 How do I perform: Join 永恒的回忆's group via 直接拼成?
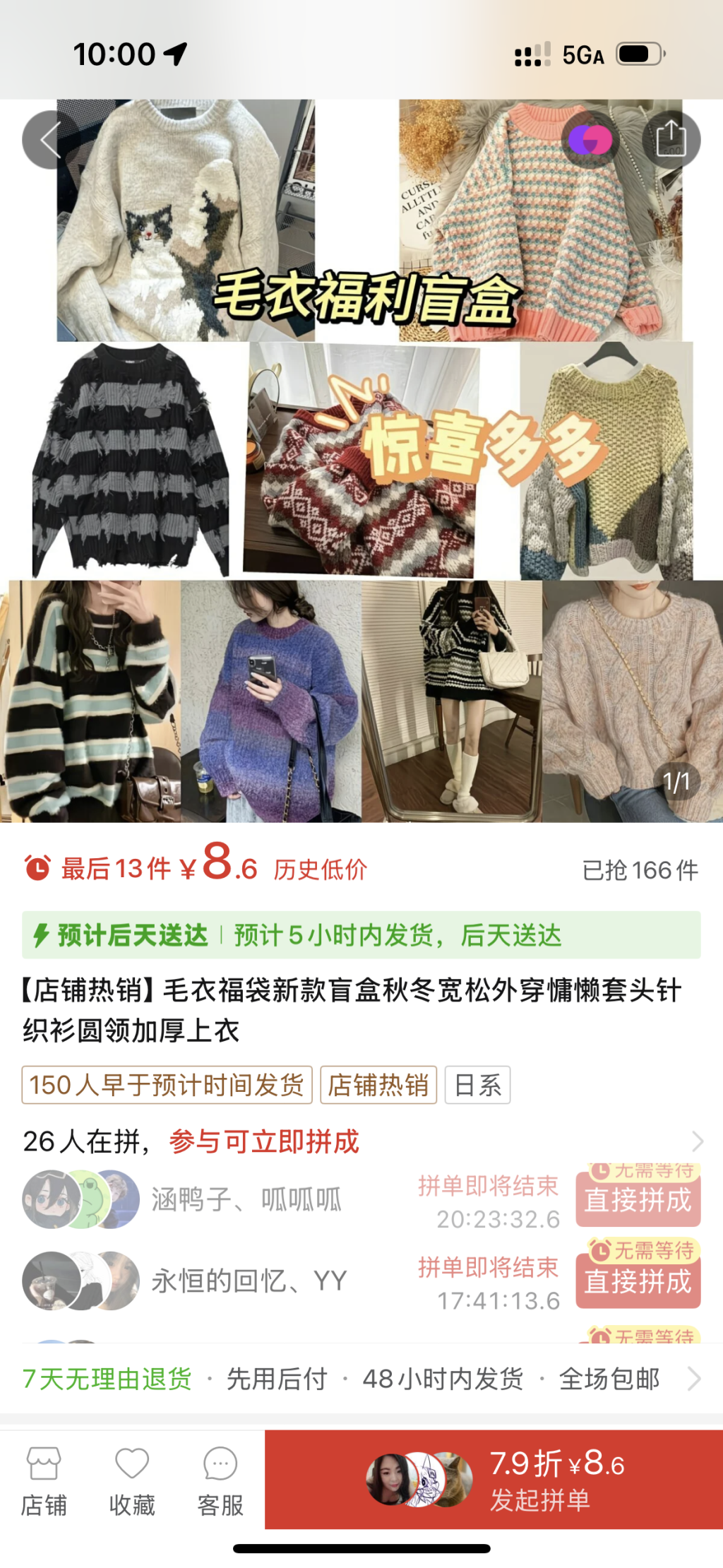(638, 1281)
